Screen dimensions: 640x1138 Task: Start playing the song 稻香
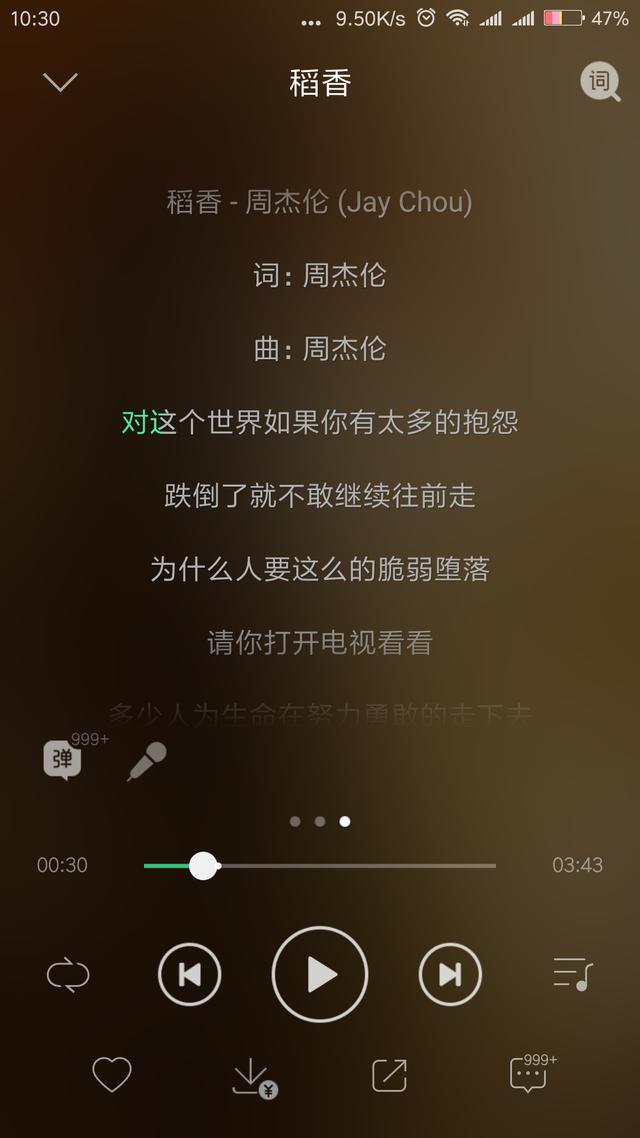click(320, 974)
